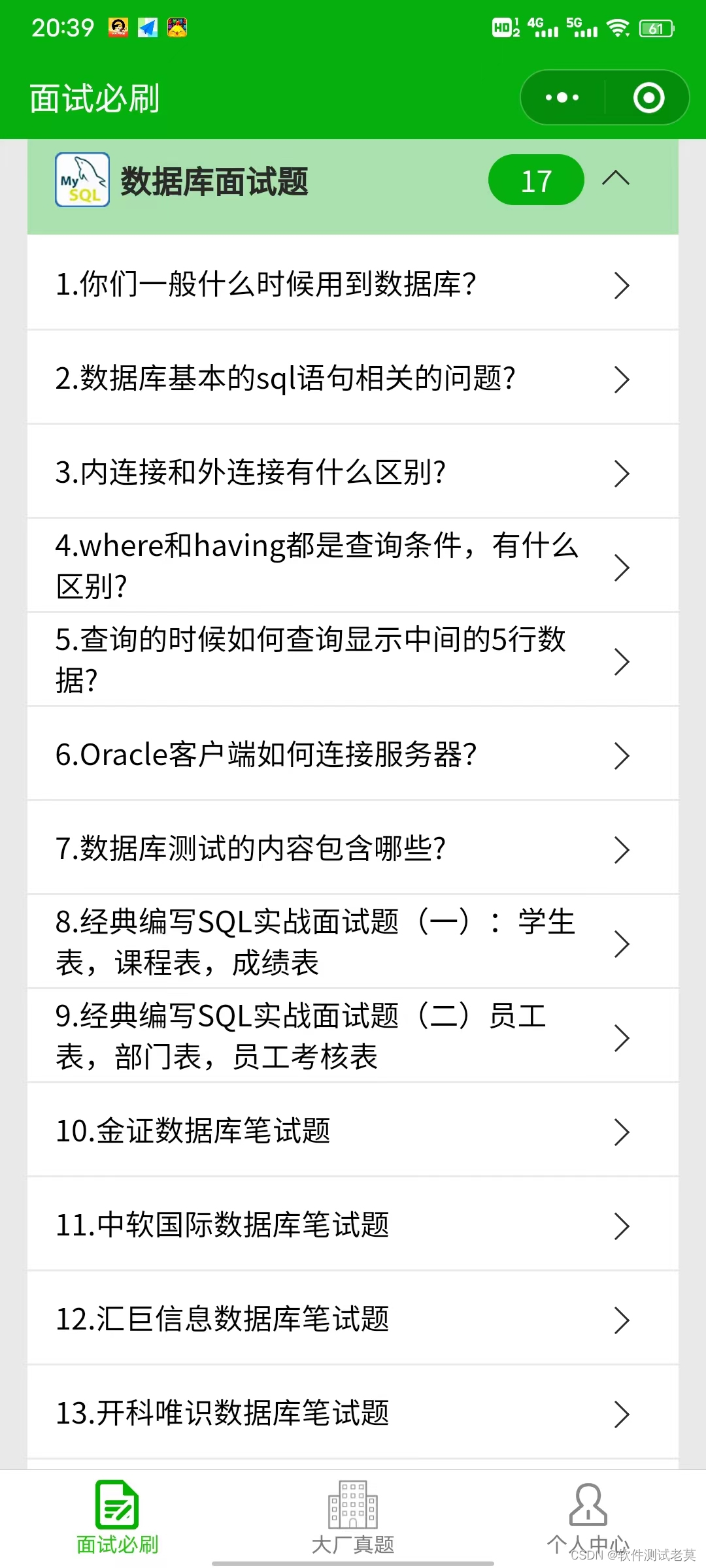
Task: Close the mini program via circle icon
Action: point(648,98)
